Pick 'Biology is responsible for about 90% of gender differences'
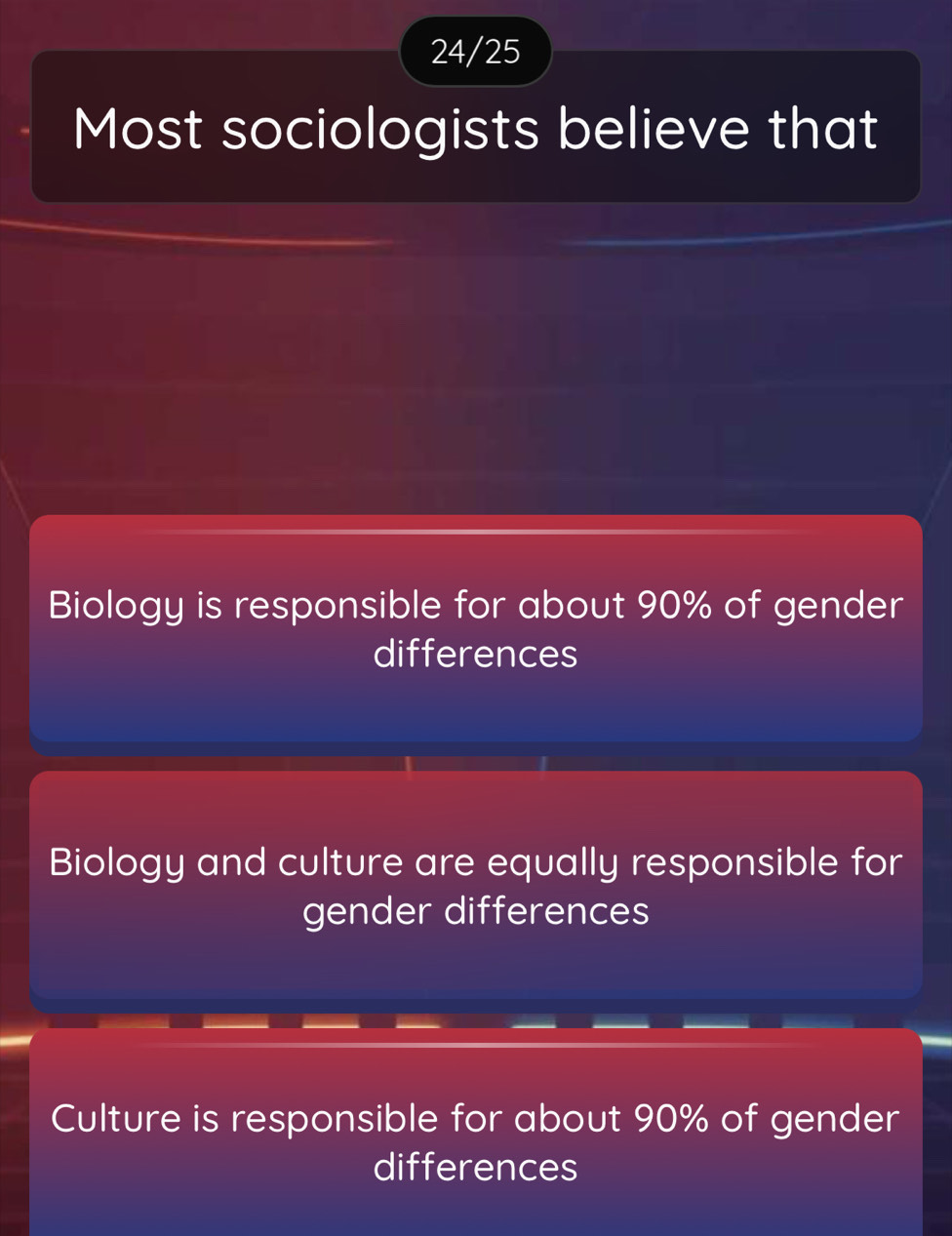The image size is (952, 1236). [x=476, y=629]
